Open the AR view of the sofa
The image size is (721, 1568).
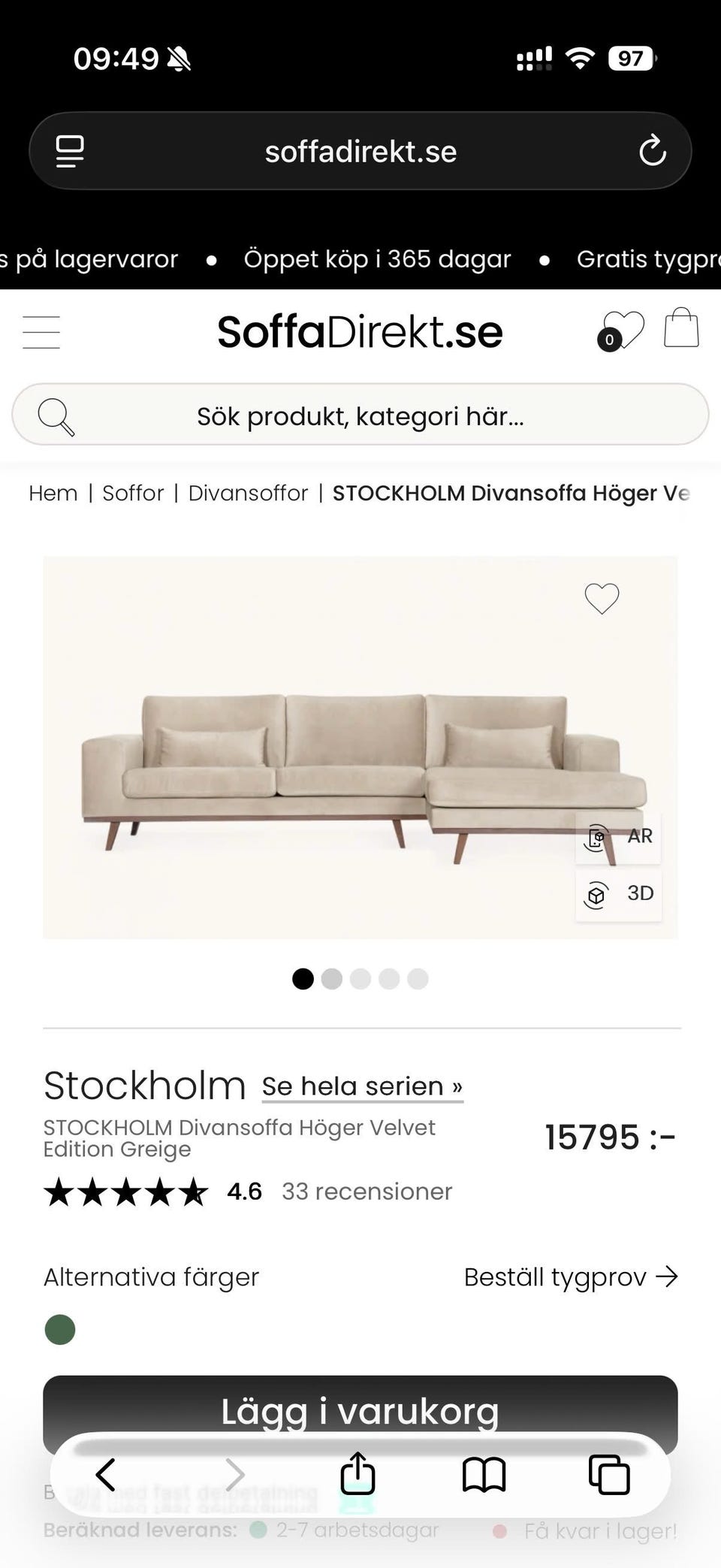coord(617,836)
